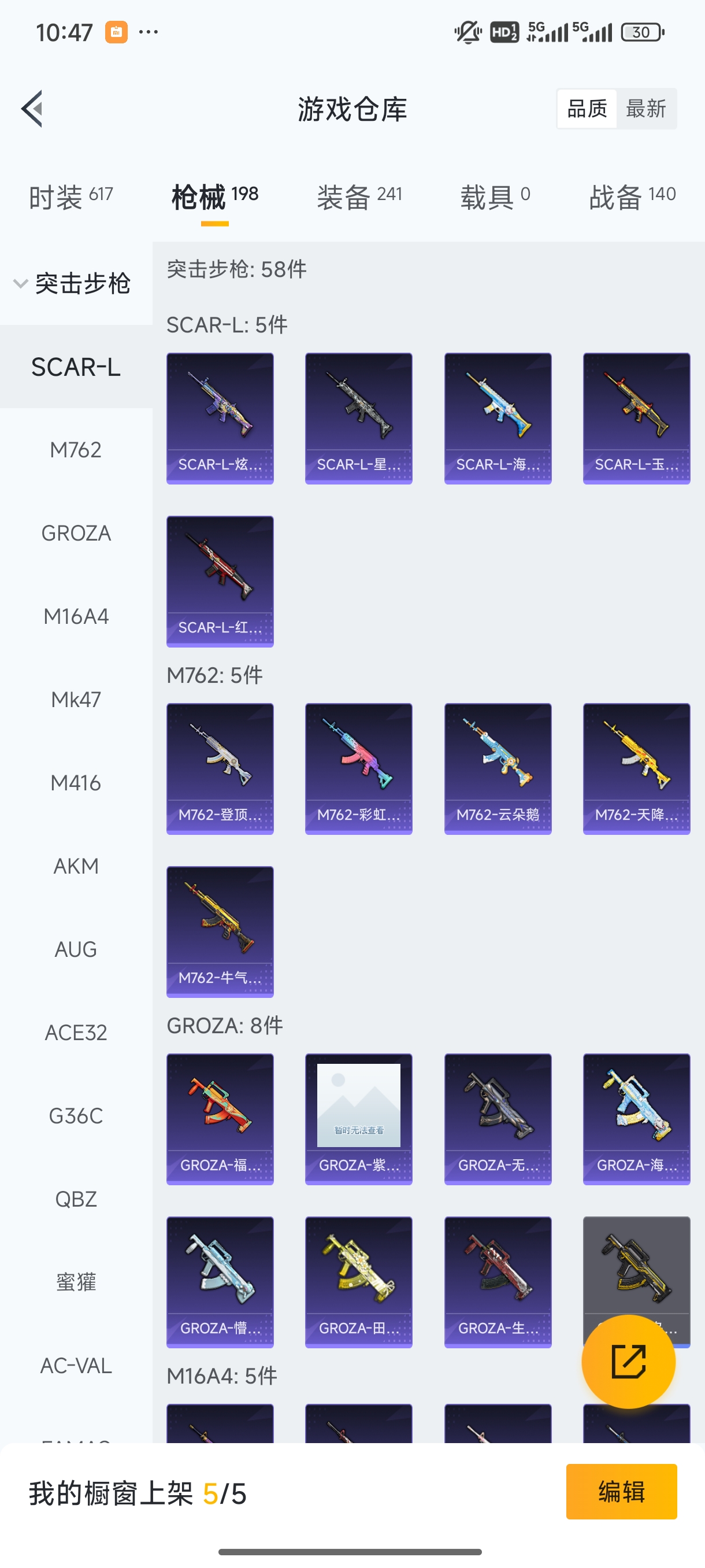Open SCAR-L-红 skin item
This screenshot has width=705, height=1568.
220,581
